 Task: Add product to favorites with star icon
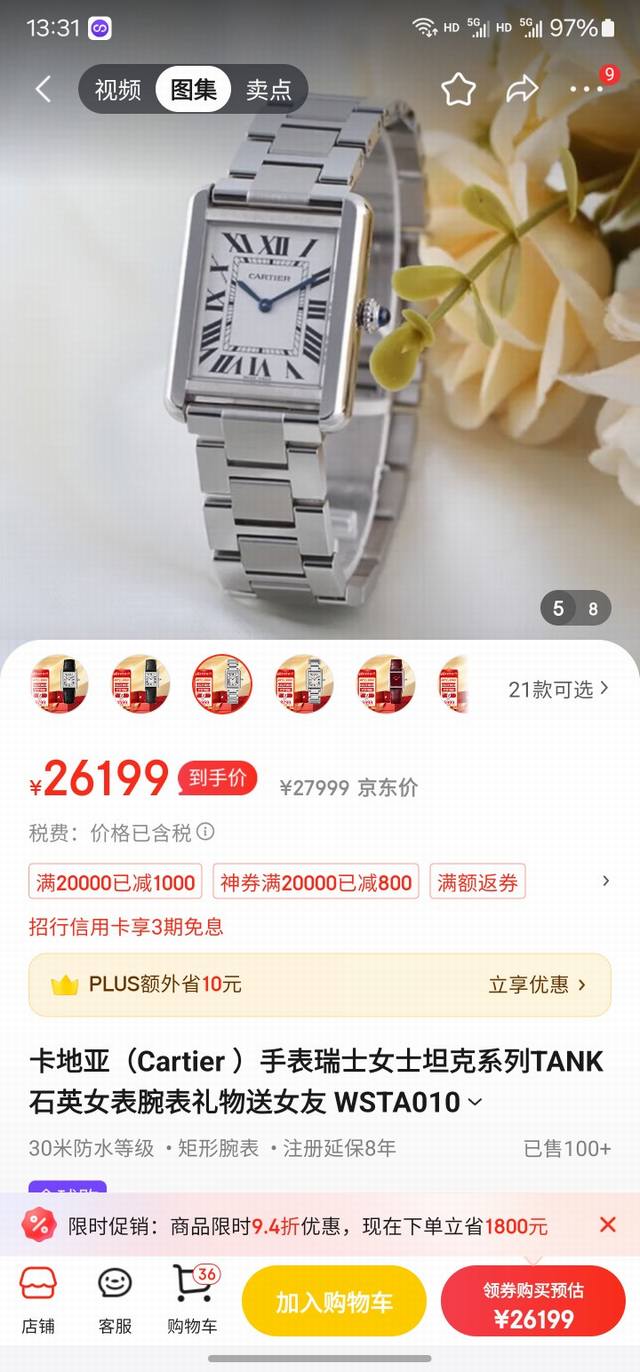click(458, 90)
